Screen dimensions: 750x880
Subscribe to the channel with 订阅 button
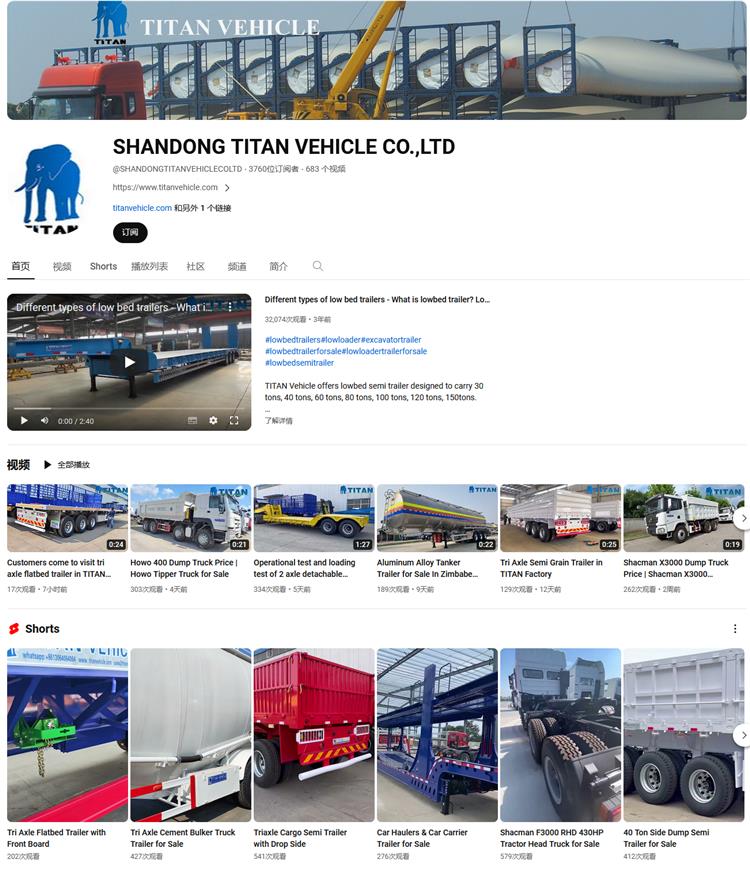coord(130,232)
